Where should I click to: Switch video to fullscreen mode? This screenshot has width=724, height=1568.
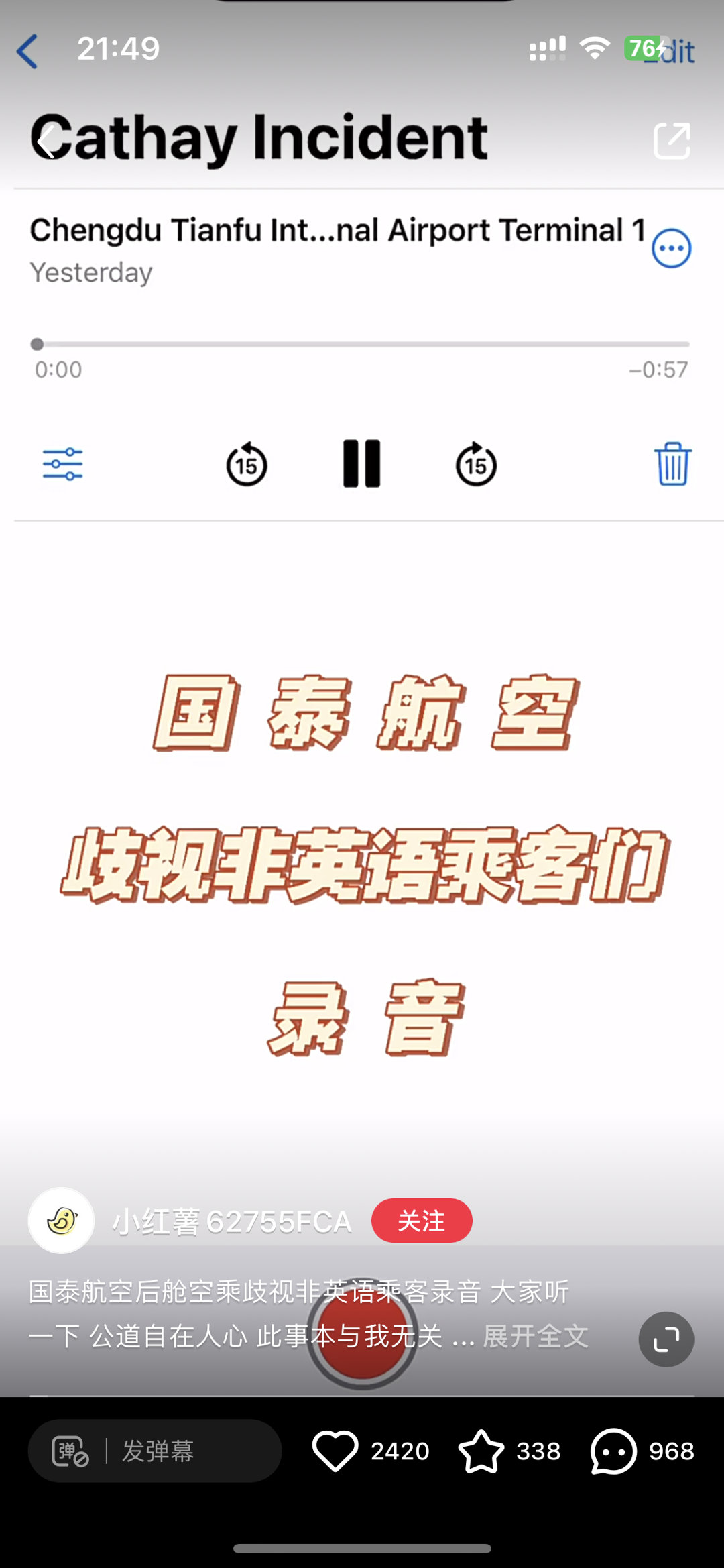[666, 1339]
